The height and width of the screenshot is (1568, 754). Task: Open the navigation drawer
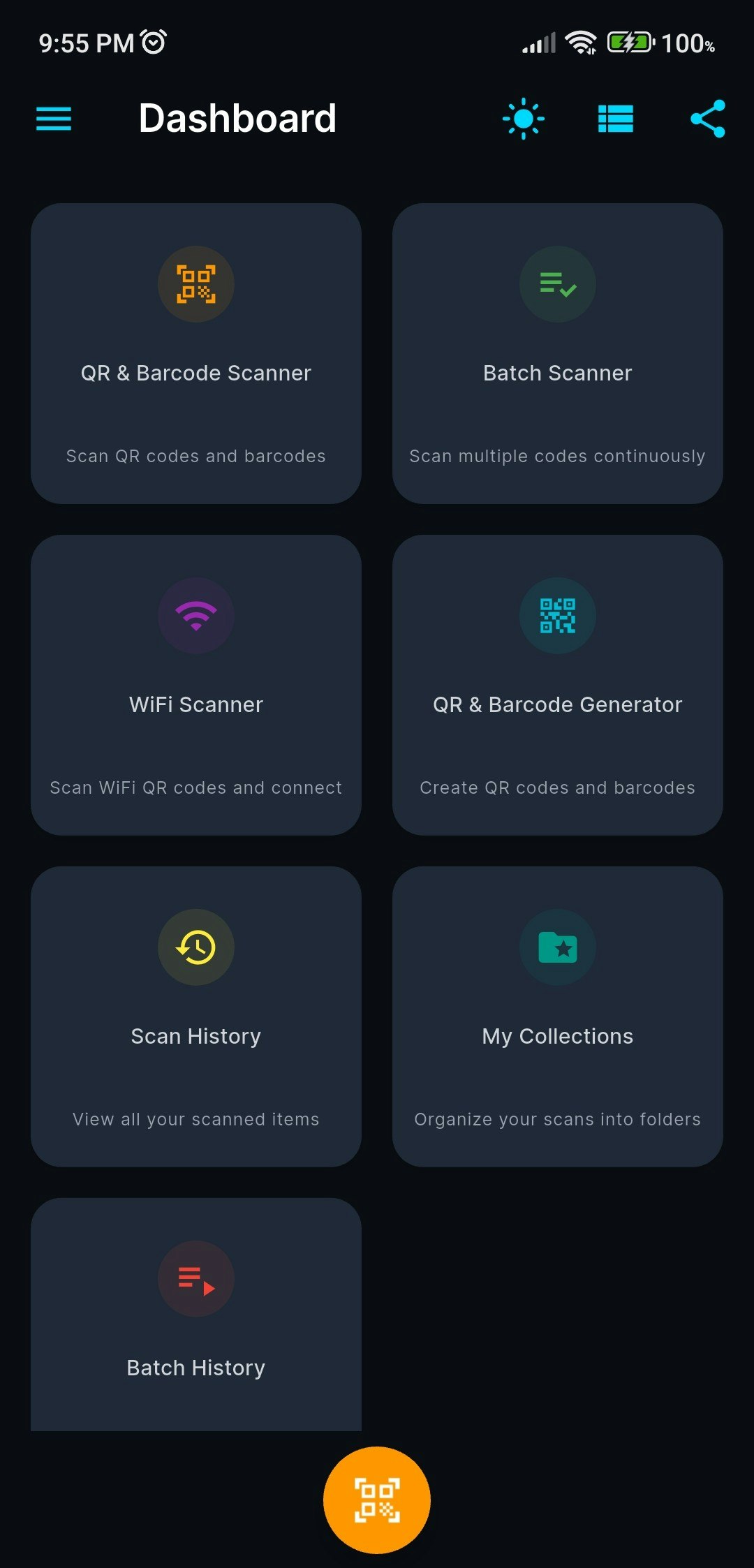(53, 119)
